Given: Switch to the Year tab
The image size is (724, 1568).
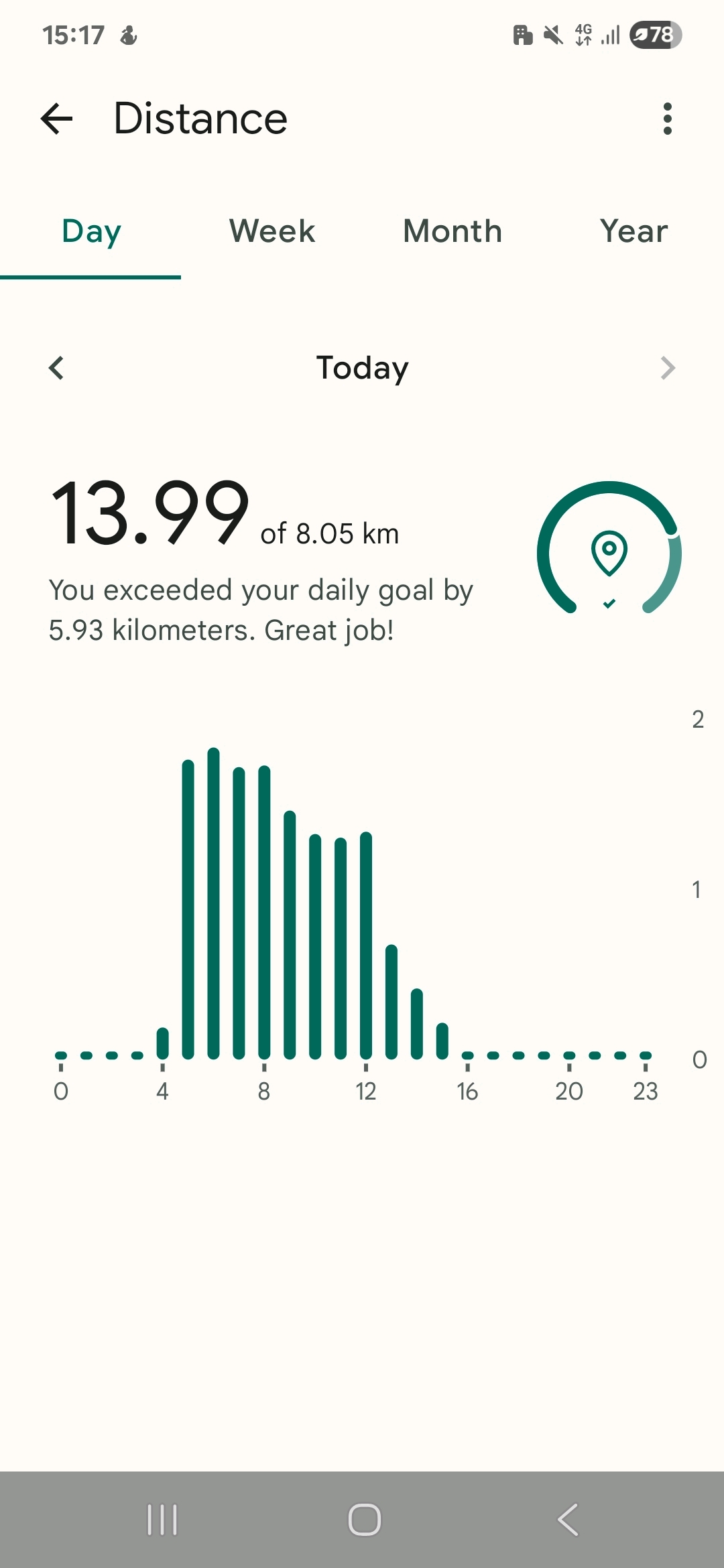Looking at the screenshot, I should 633,232.
